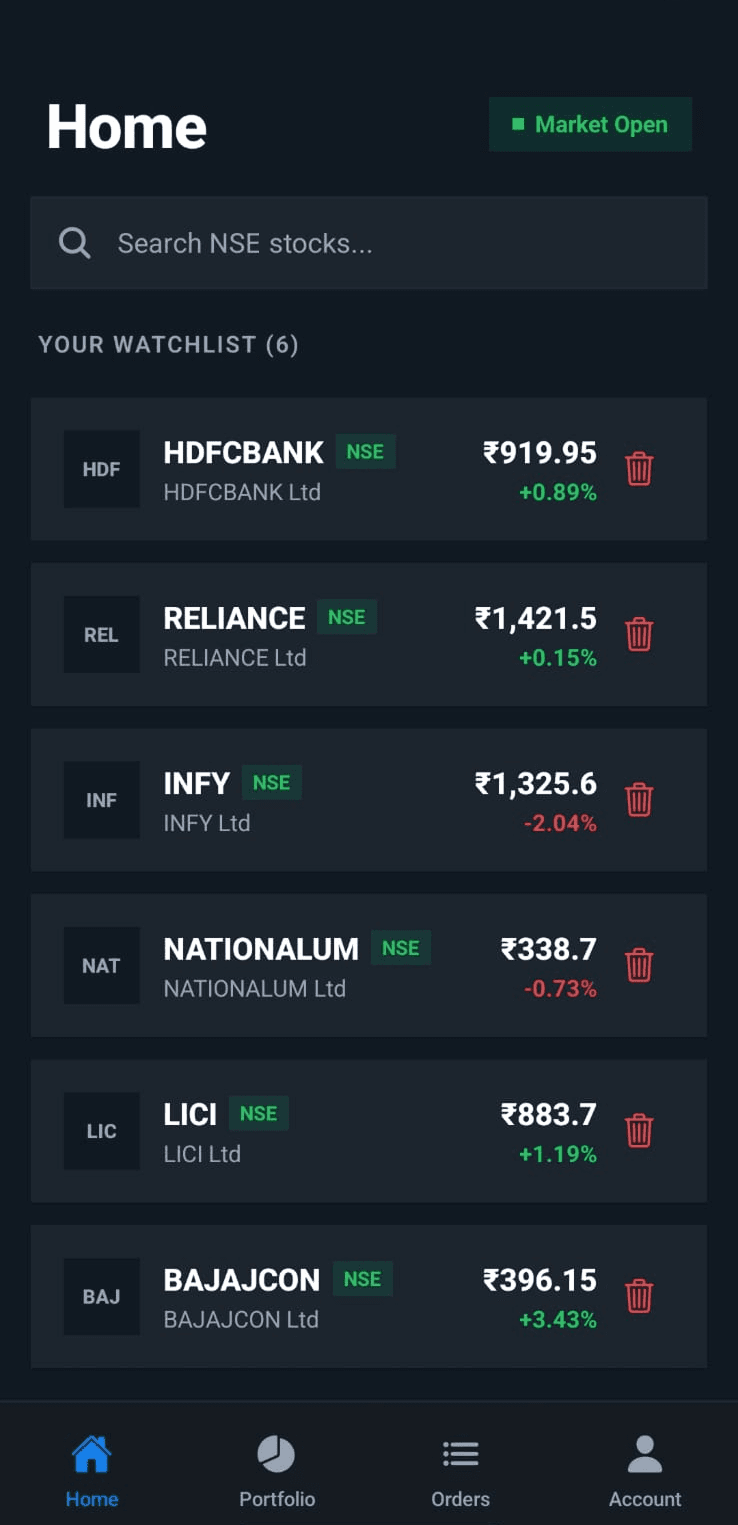Tap the Account person icon
This screenshot has width=738, height=1525.
[645, 1452]
